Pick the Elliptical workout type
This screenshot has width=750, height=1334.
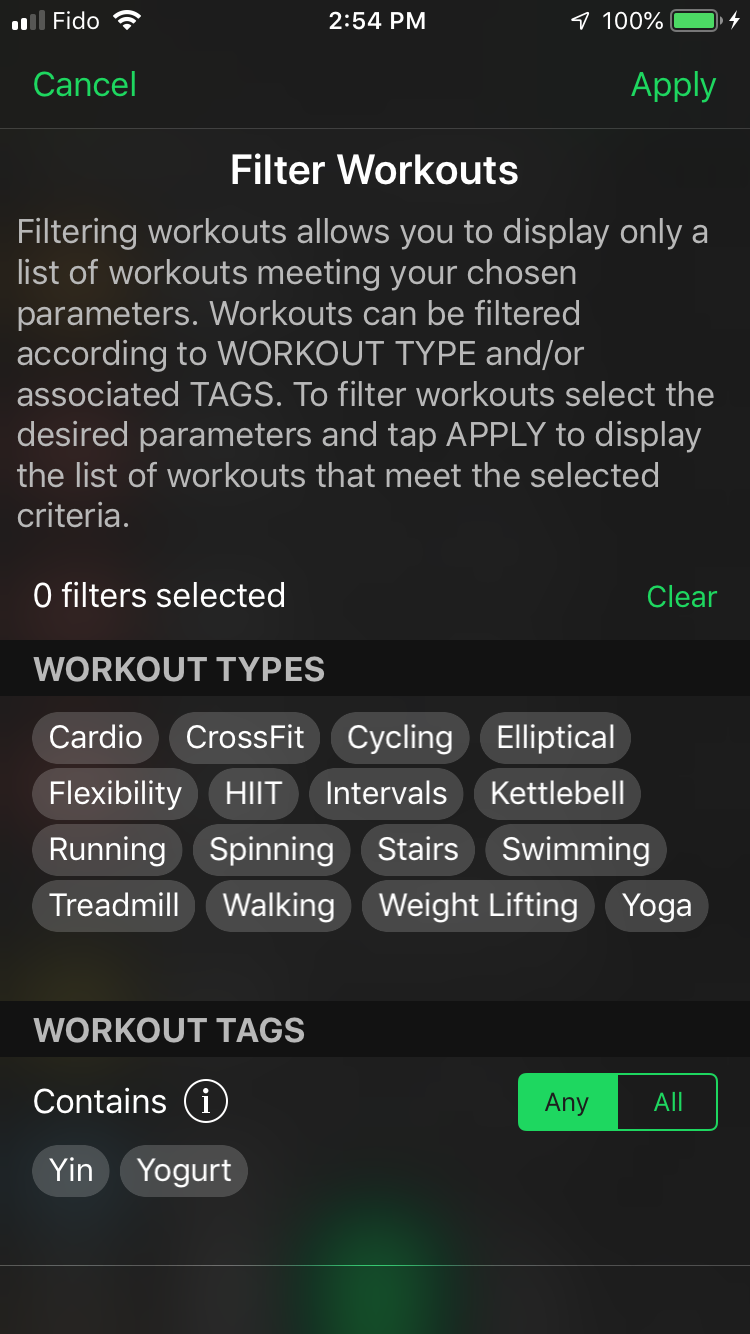556,738
